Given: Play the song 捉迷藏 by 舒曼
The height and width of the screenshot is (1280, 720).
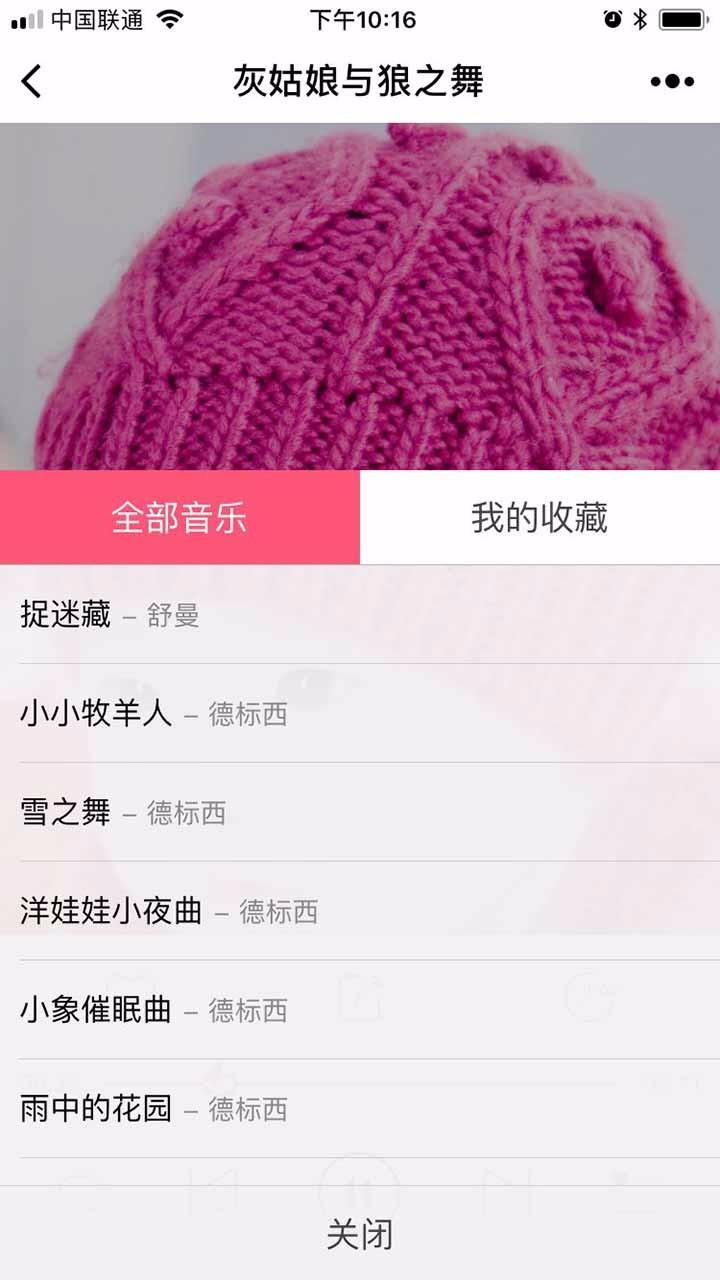Looking at the screenshot, I should pyautogui.click(x=110, y=614).
